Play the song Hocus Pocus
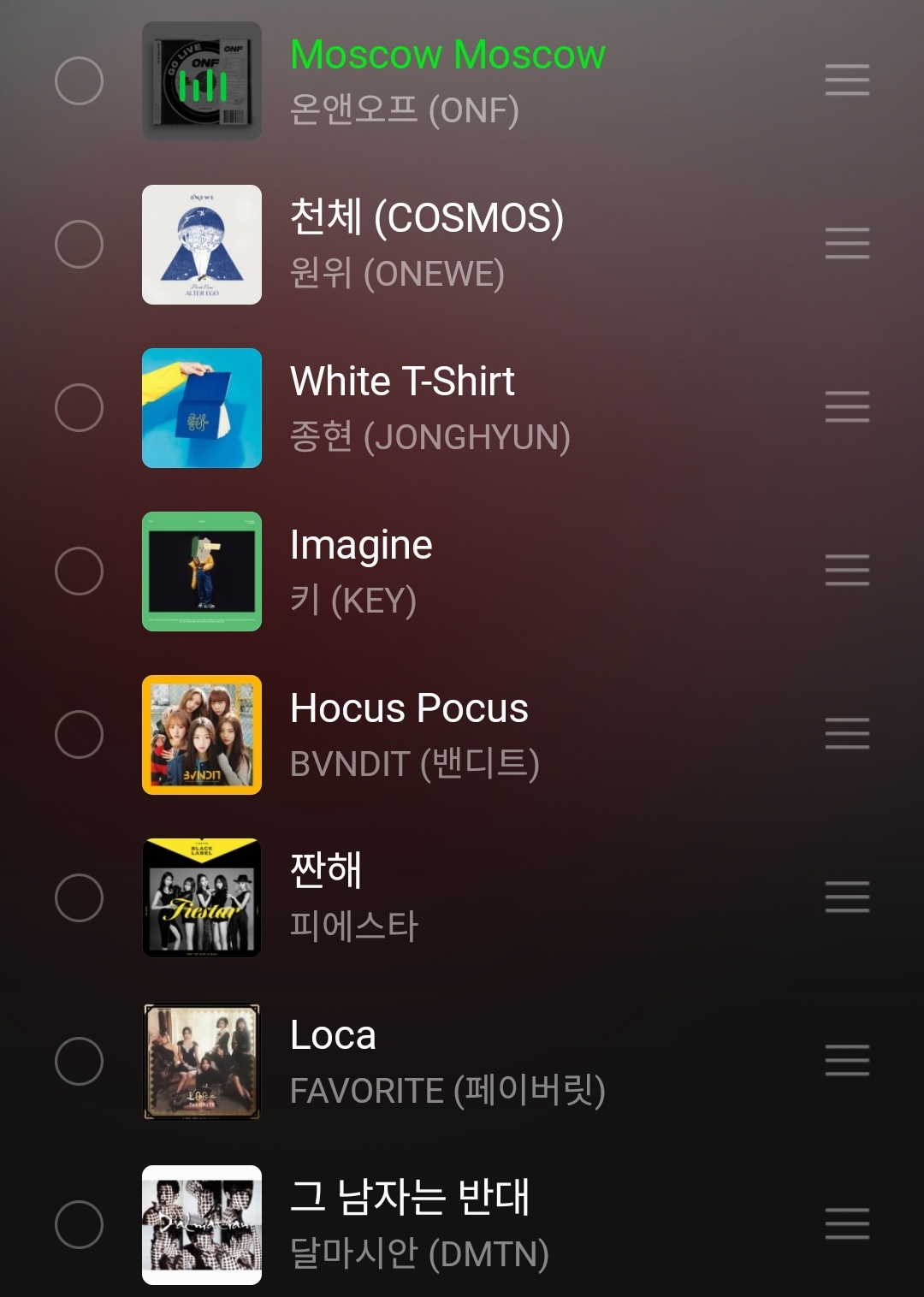924x1297 pixels. 409,733
